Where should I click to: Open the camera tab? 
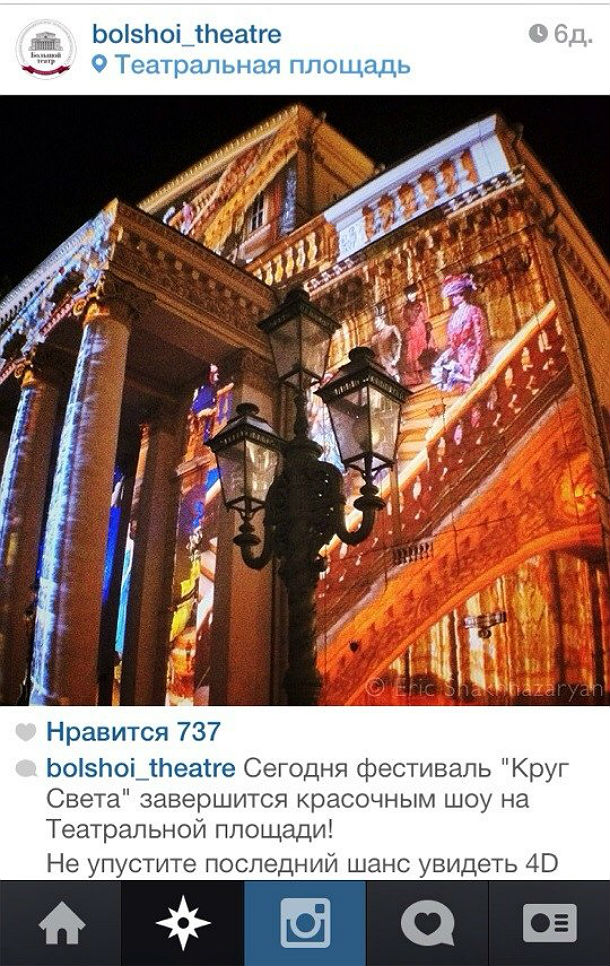coord(305,923)
